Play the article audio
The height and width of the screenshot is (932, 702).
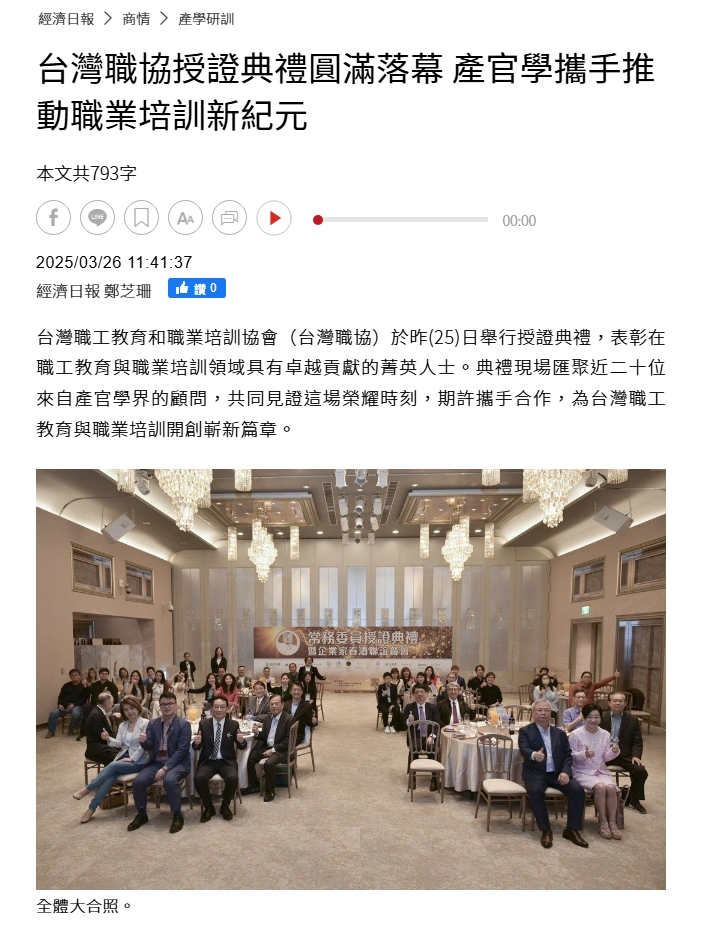pos(274,218)
